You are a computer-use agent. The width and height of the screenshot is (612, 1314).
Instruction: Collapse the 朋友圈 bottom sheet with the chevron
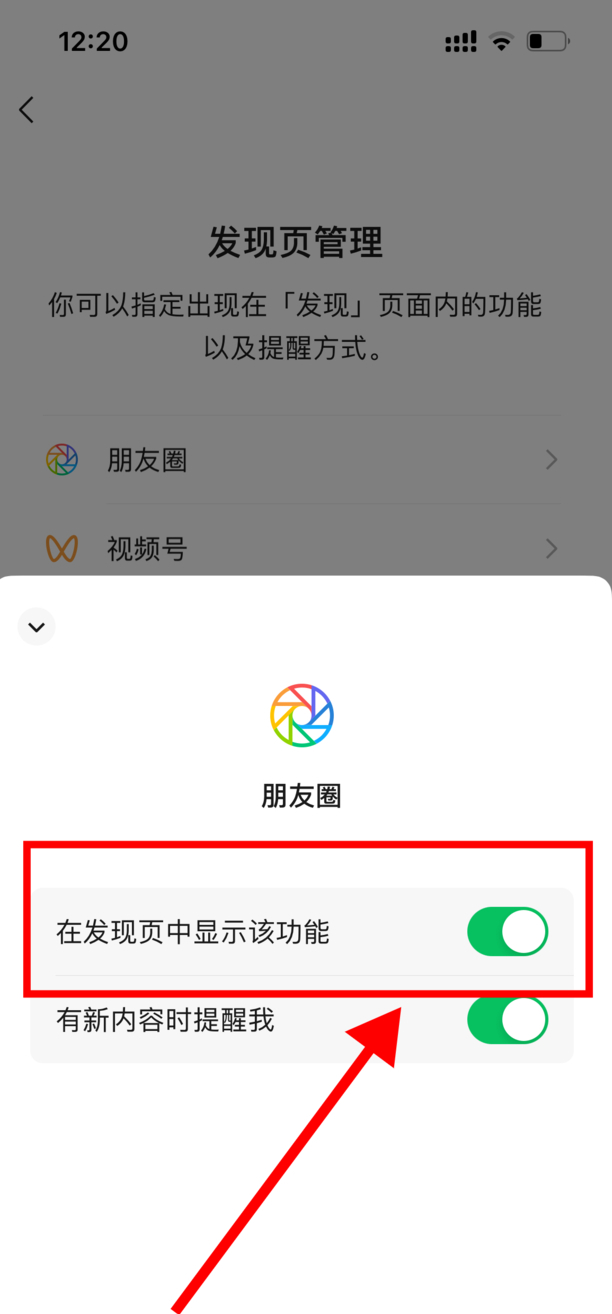tap(36, 627)
